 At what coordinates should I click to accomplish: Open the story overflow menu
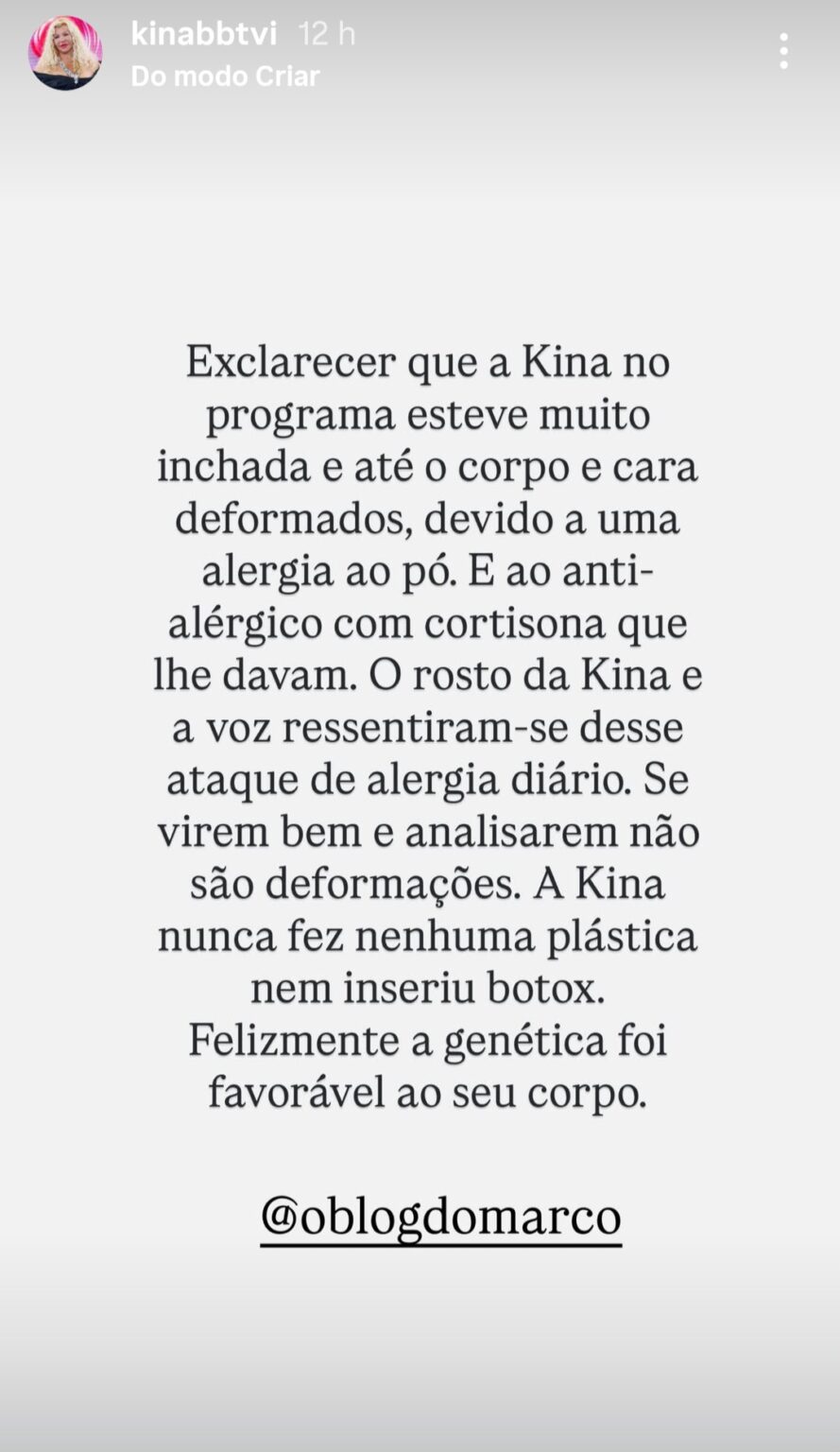783,51
